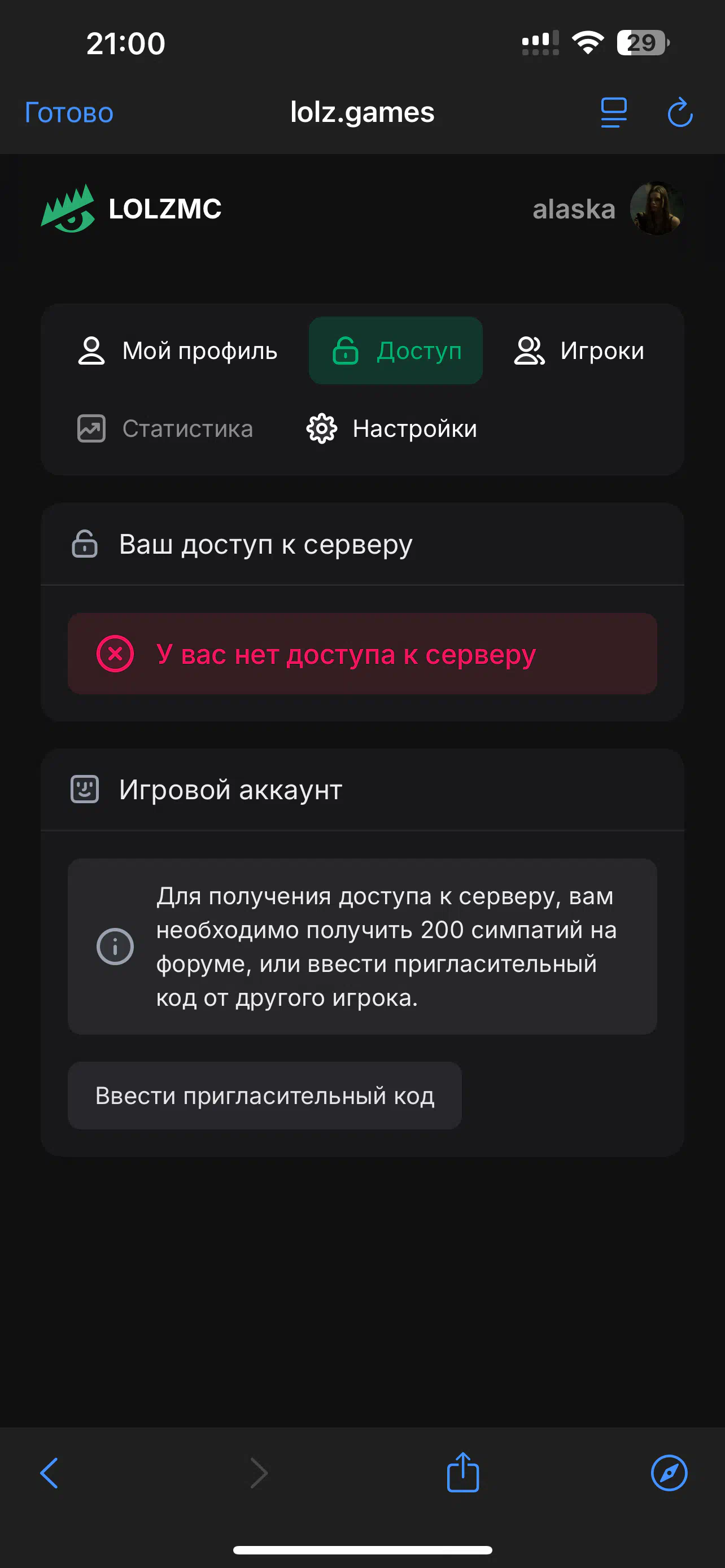
Task: Open the Игроки tab
Action: click(579, 351)
